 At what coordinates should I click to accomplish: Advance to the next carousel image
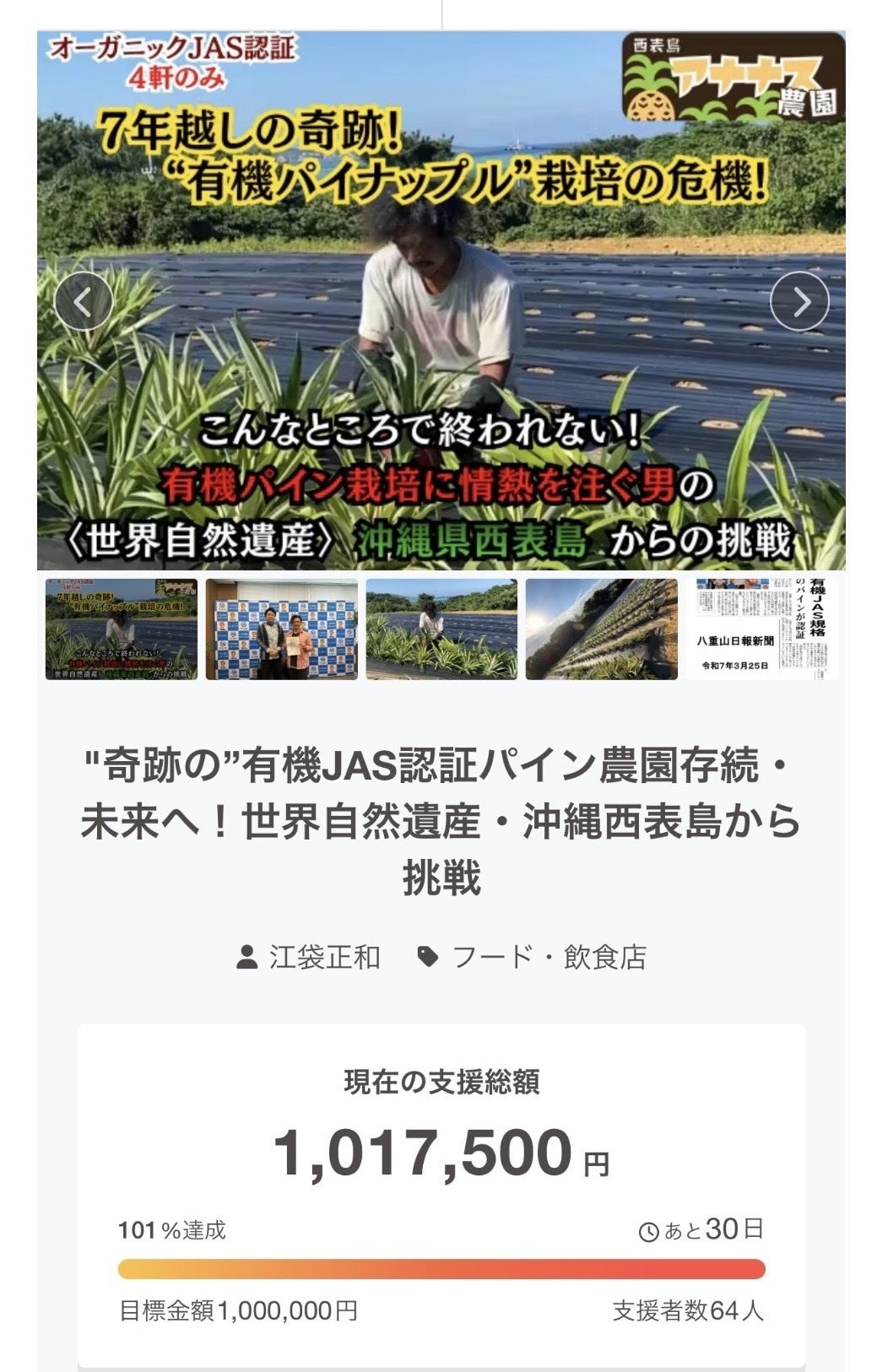(799, 301)
